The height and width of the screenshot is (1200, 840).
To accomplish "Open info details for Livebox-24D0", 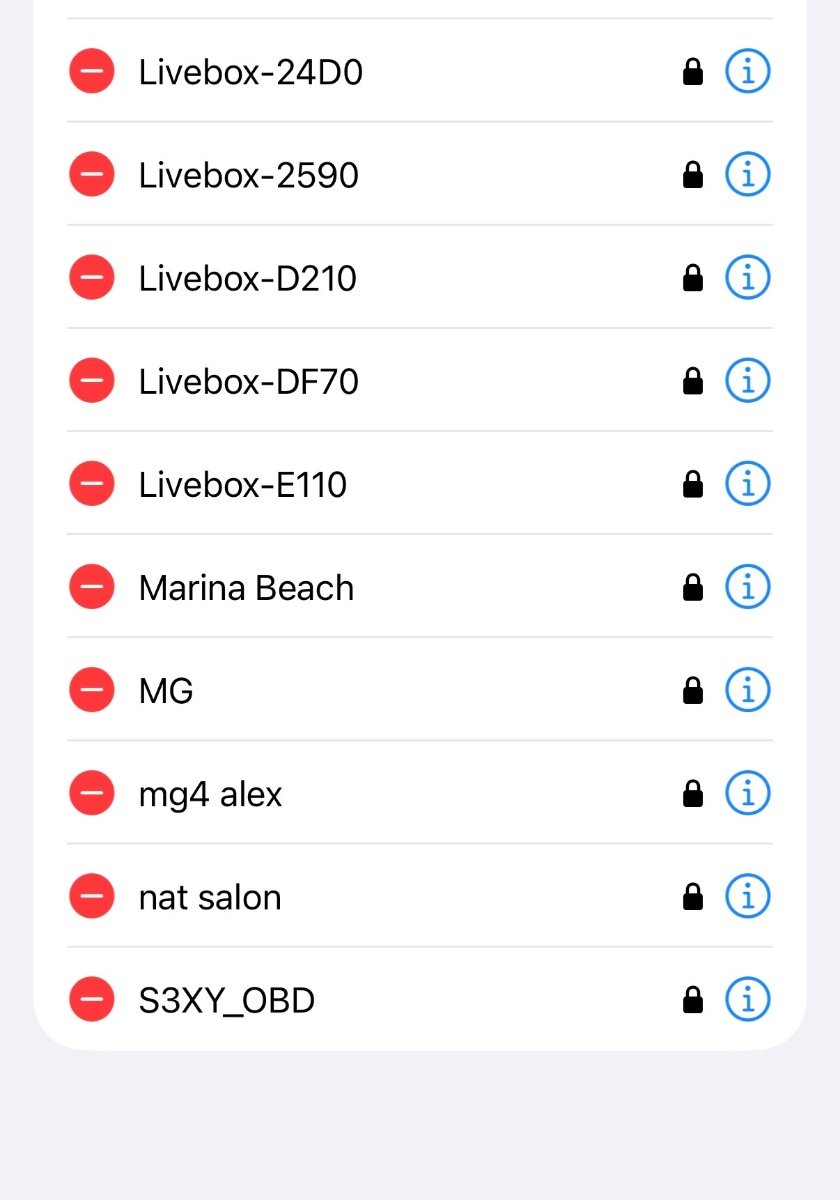I will coord(747,72).
